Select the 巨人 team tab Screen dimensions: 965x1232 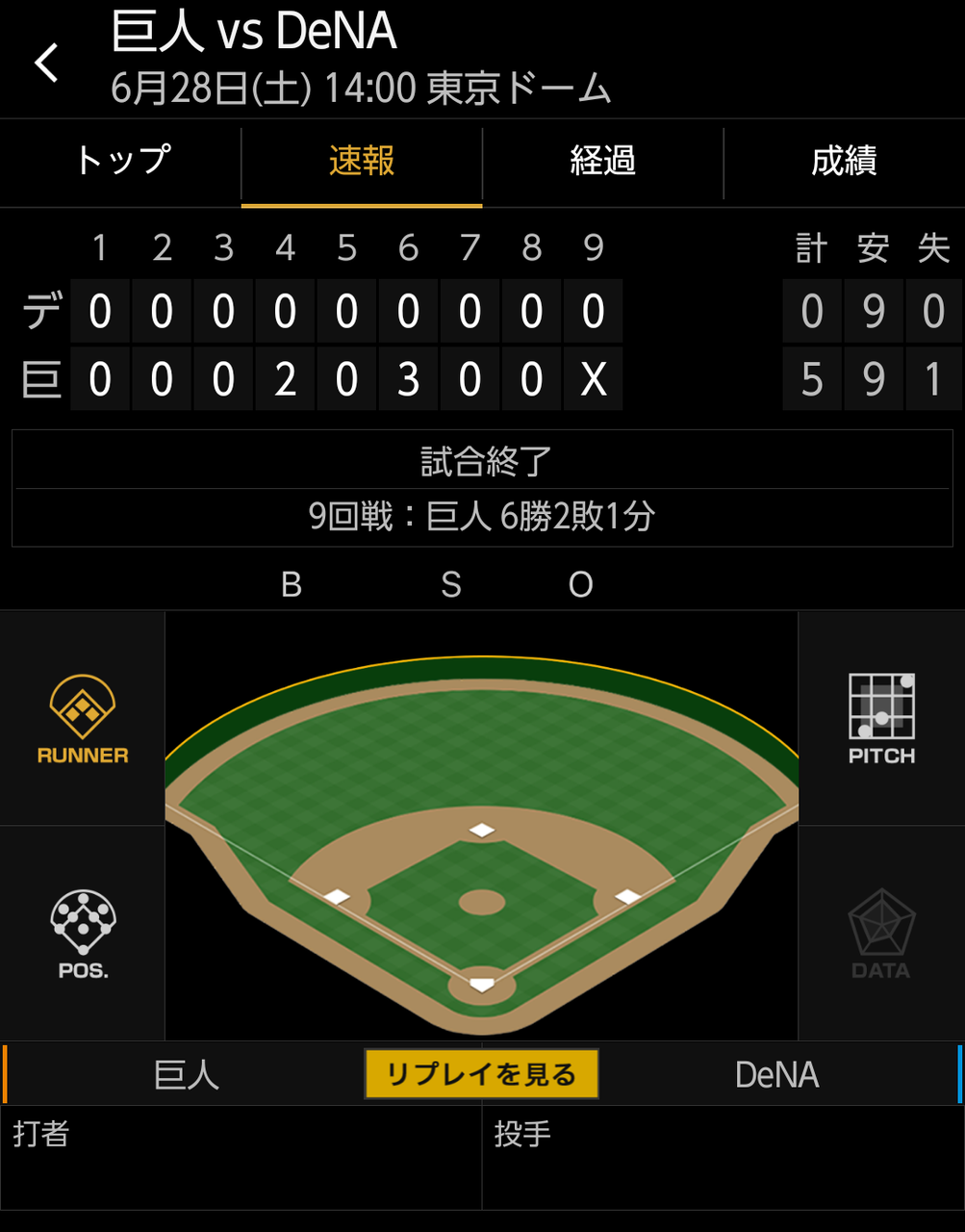coord(186,1074)
